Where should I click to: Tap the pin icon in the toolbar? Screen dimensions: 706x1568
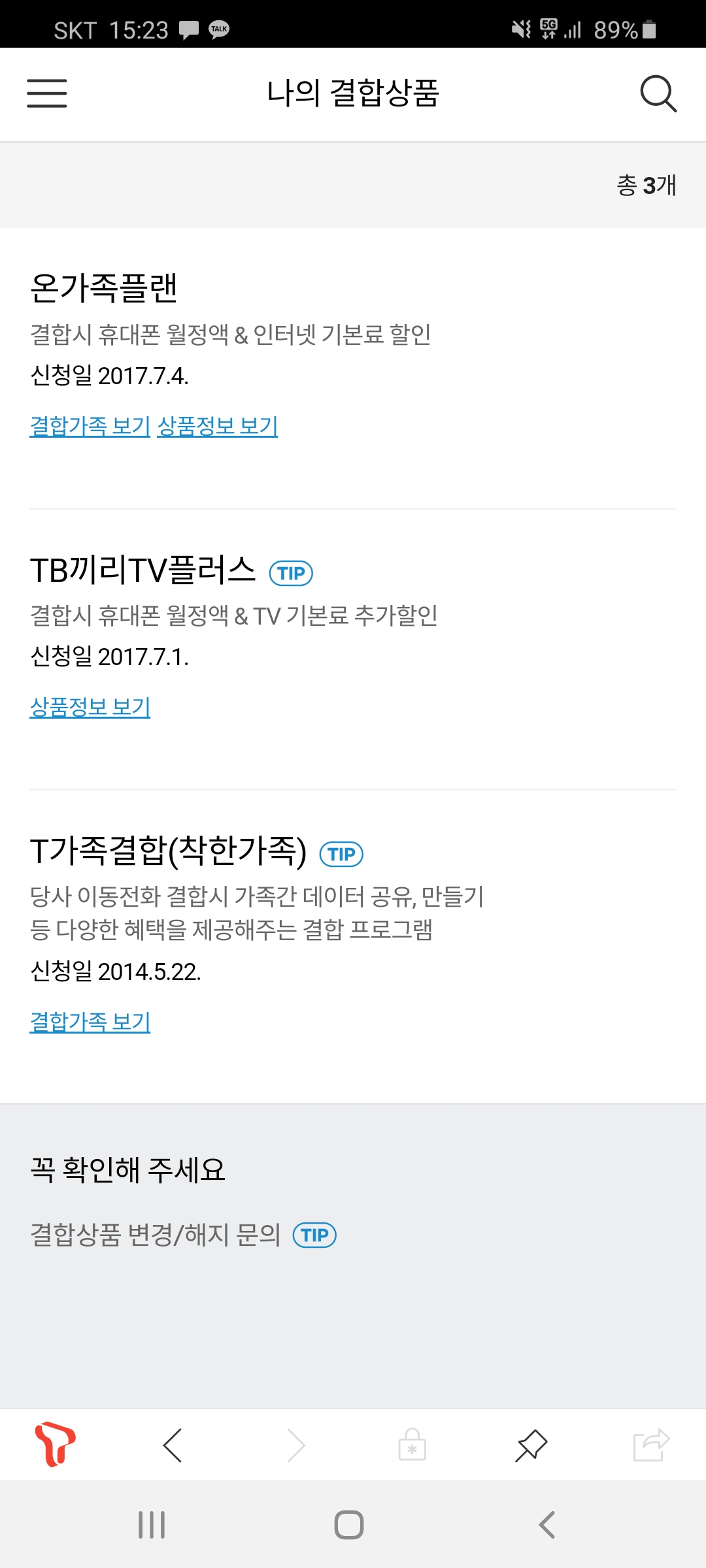point(531,1445)
